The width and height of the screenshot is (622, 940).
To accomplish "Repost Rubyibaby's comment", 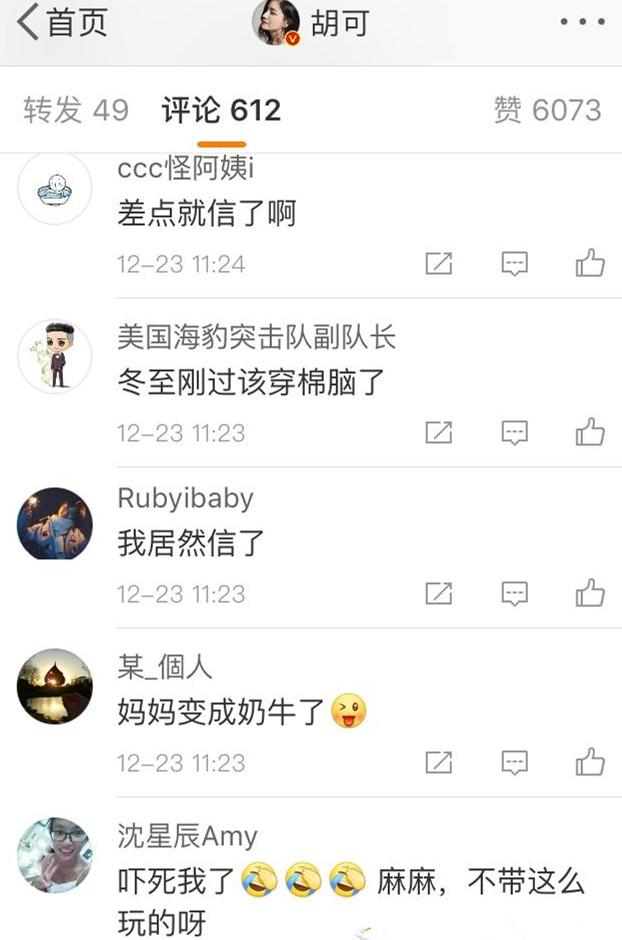I will point(438,593).
